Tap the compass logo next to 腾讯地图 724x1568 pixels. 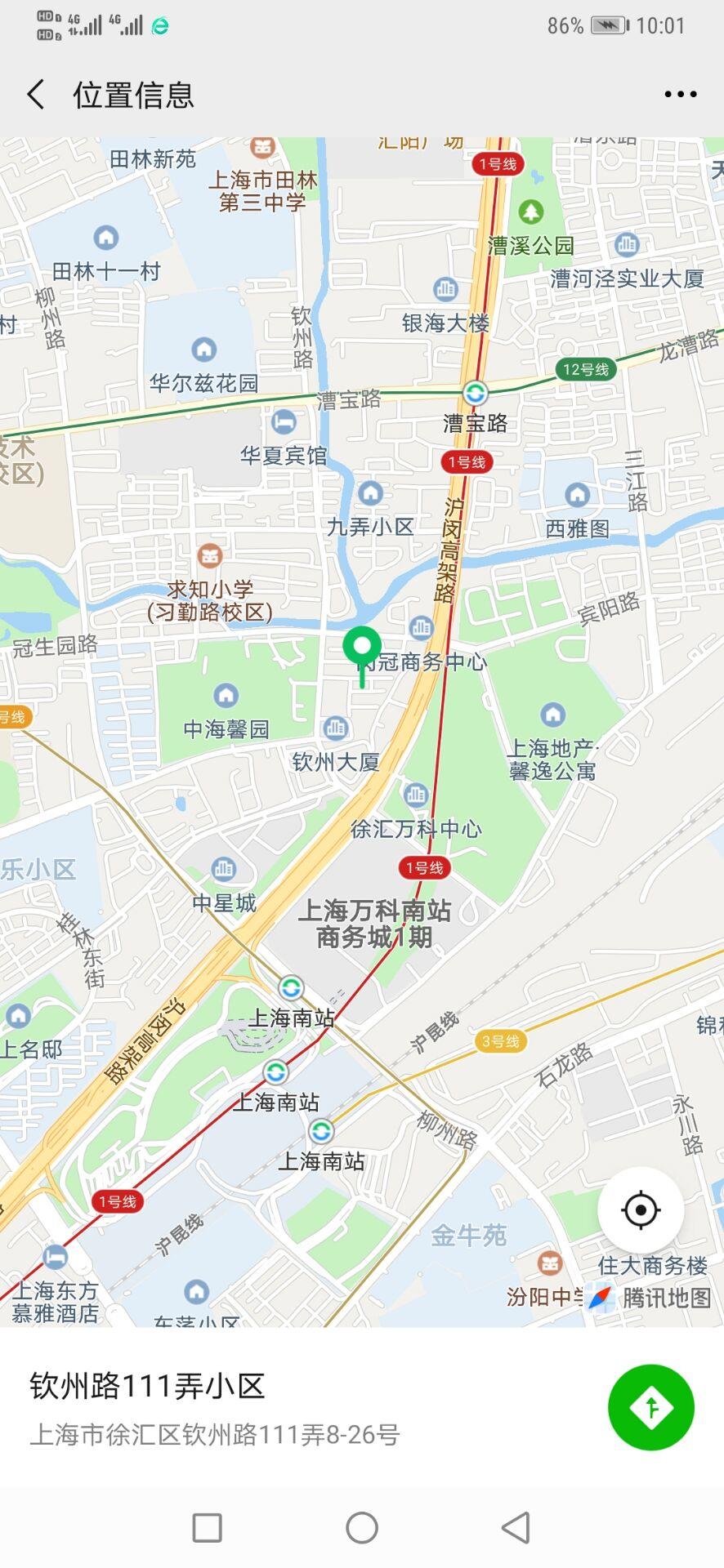[599, 1295]
